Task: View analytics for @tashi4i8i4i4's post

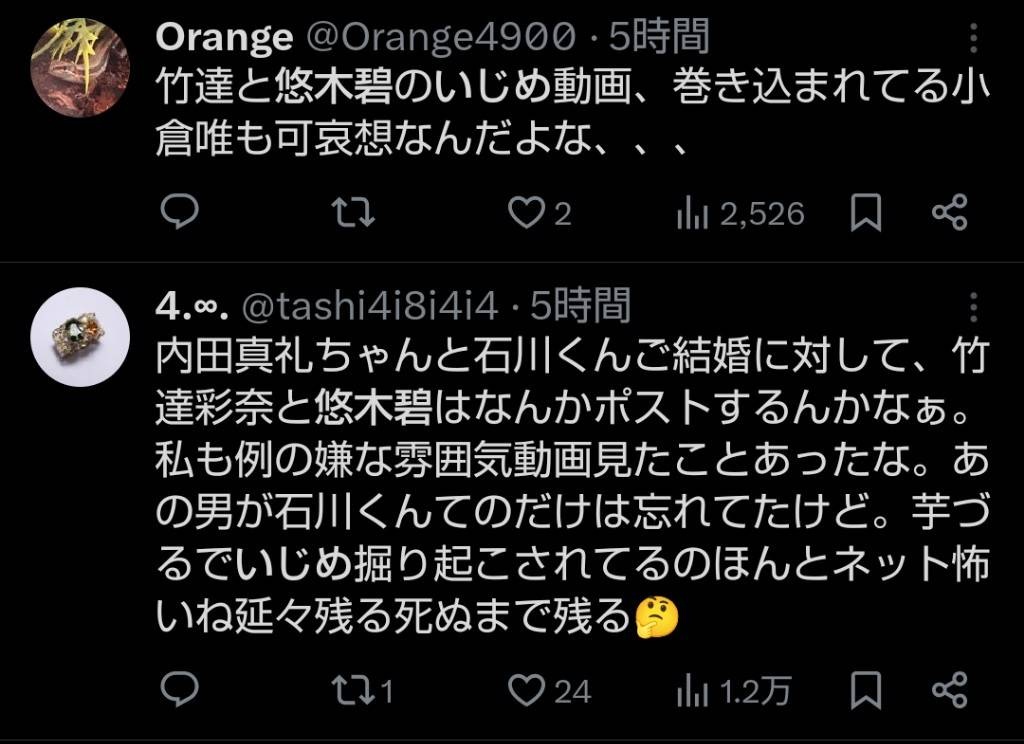Action: pyautogui.click(x=692, y=690)
